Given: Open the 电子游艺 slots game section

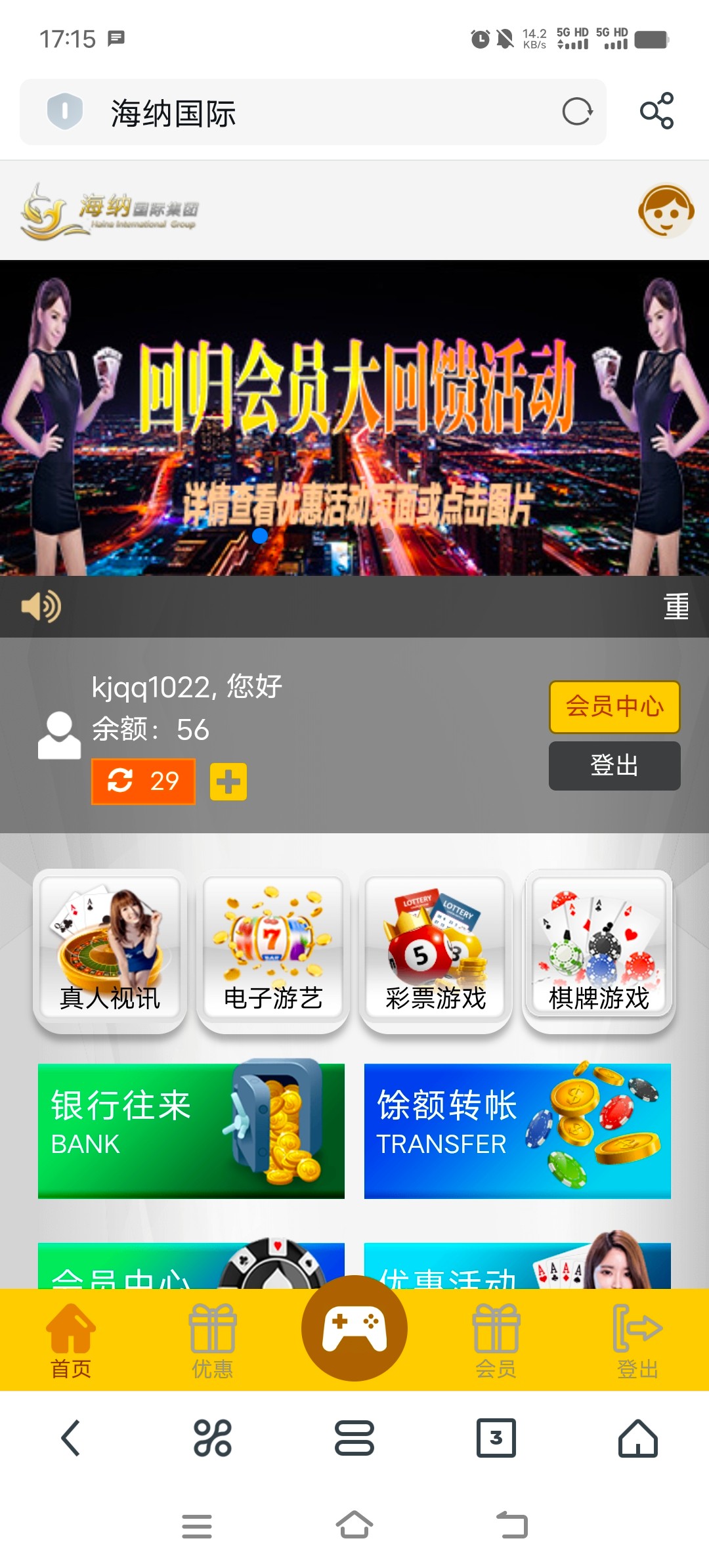Looking at the screenshot, I should click(272, 949).
